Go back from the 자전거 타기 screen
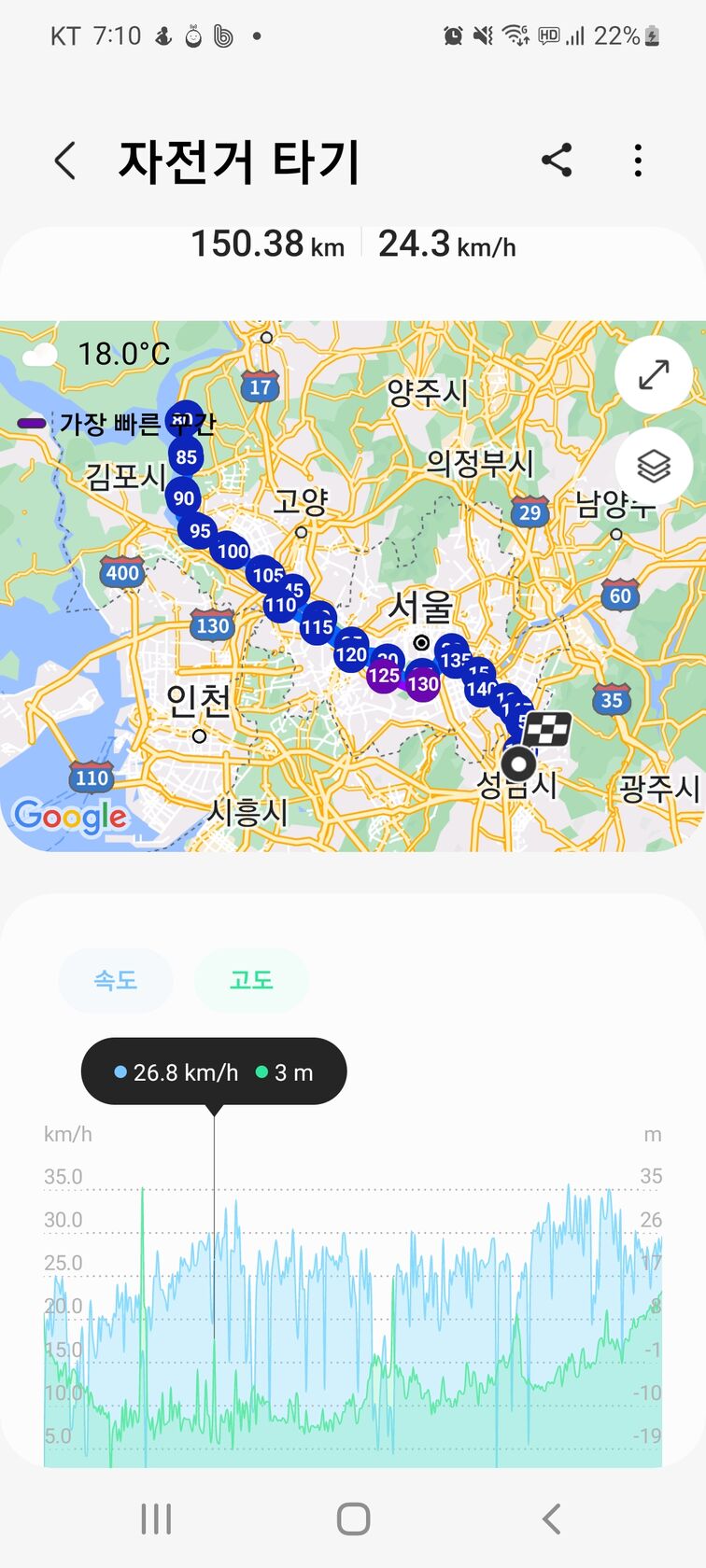This screenshot has width=706, height=1568. (65, 161)
